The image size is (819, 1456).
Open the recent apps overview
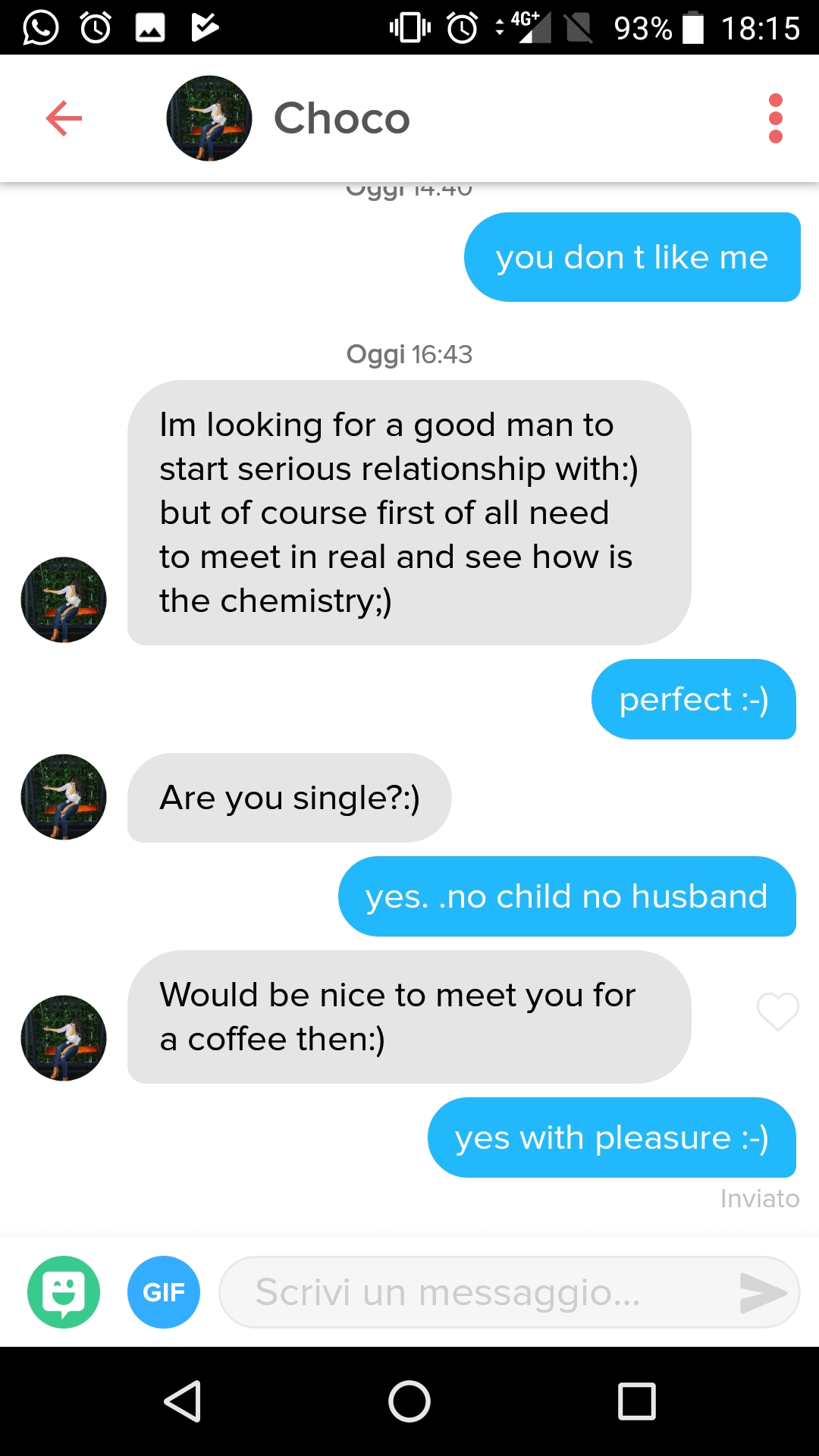click(x=637, y=1401)
